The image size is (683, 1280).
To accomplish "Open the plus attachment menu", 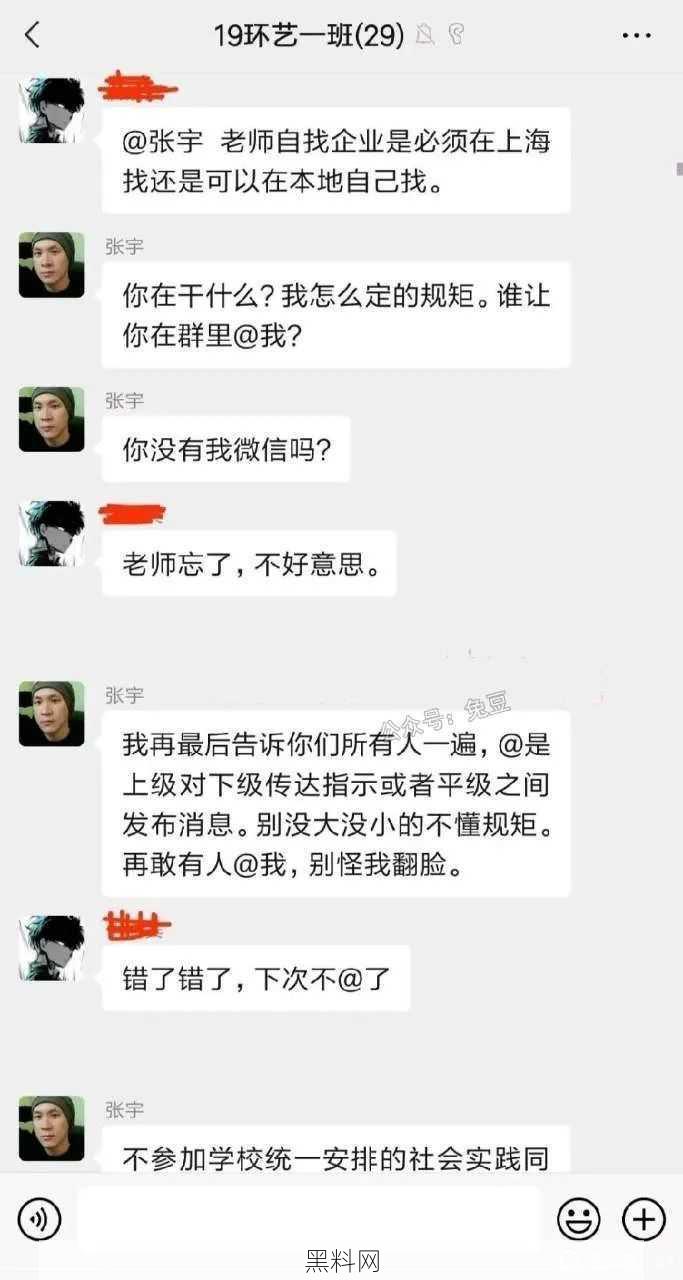I will [644, 1219].
